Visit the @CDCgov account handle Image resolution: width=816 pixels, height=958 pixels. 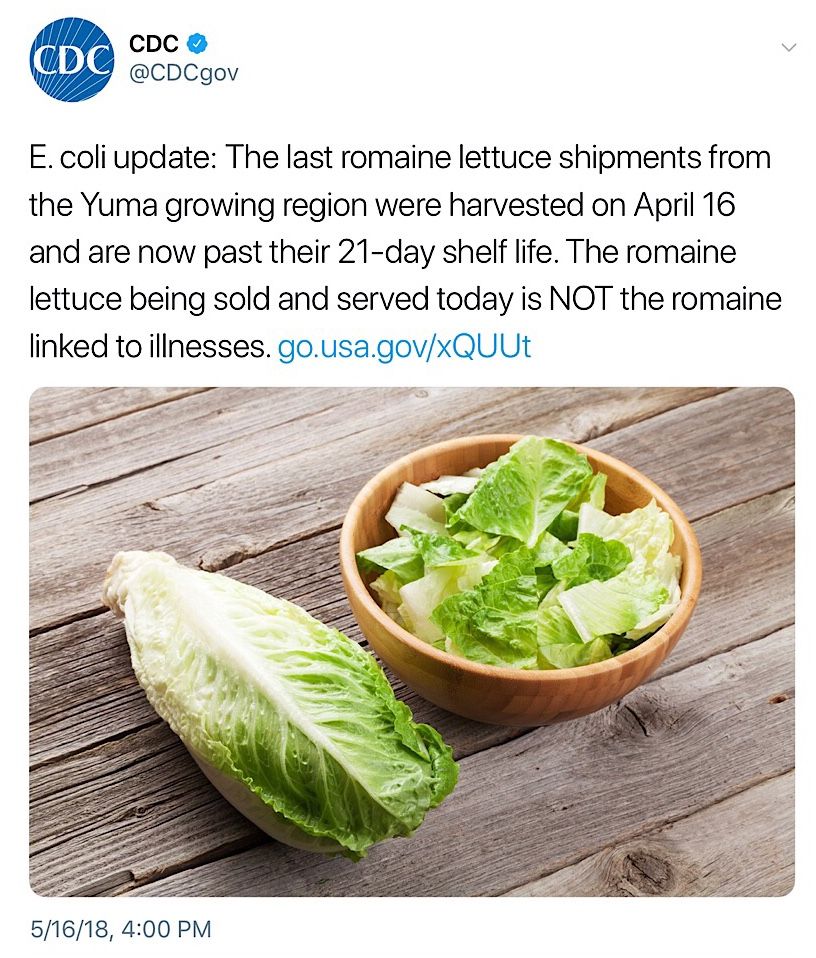pyautogui.click(x=184, y=74)
